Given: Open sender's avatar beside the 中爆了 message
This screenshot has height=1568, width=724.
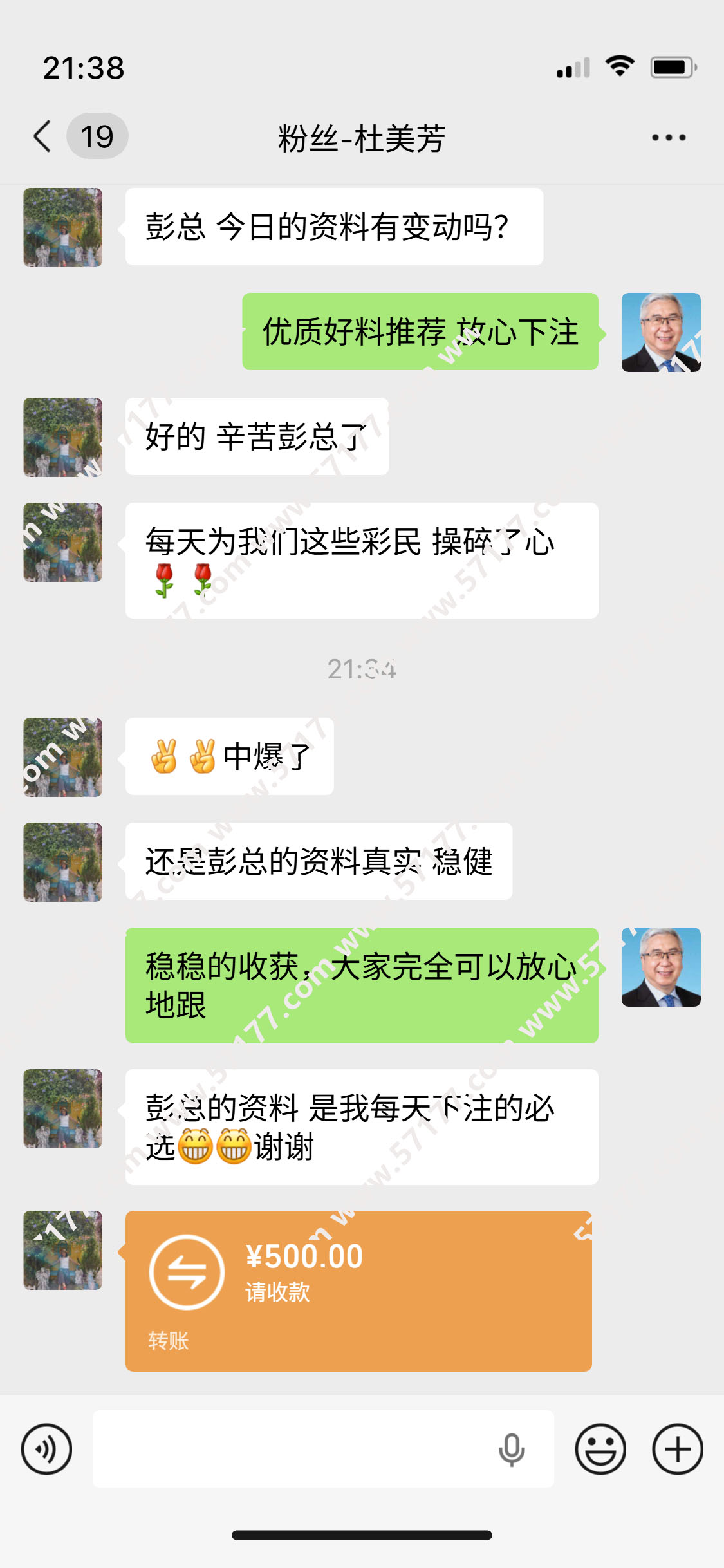Looking at the screenshot, I should tap(63, 757).
